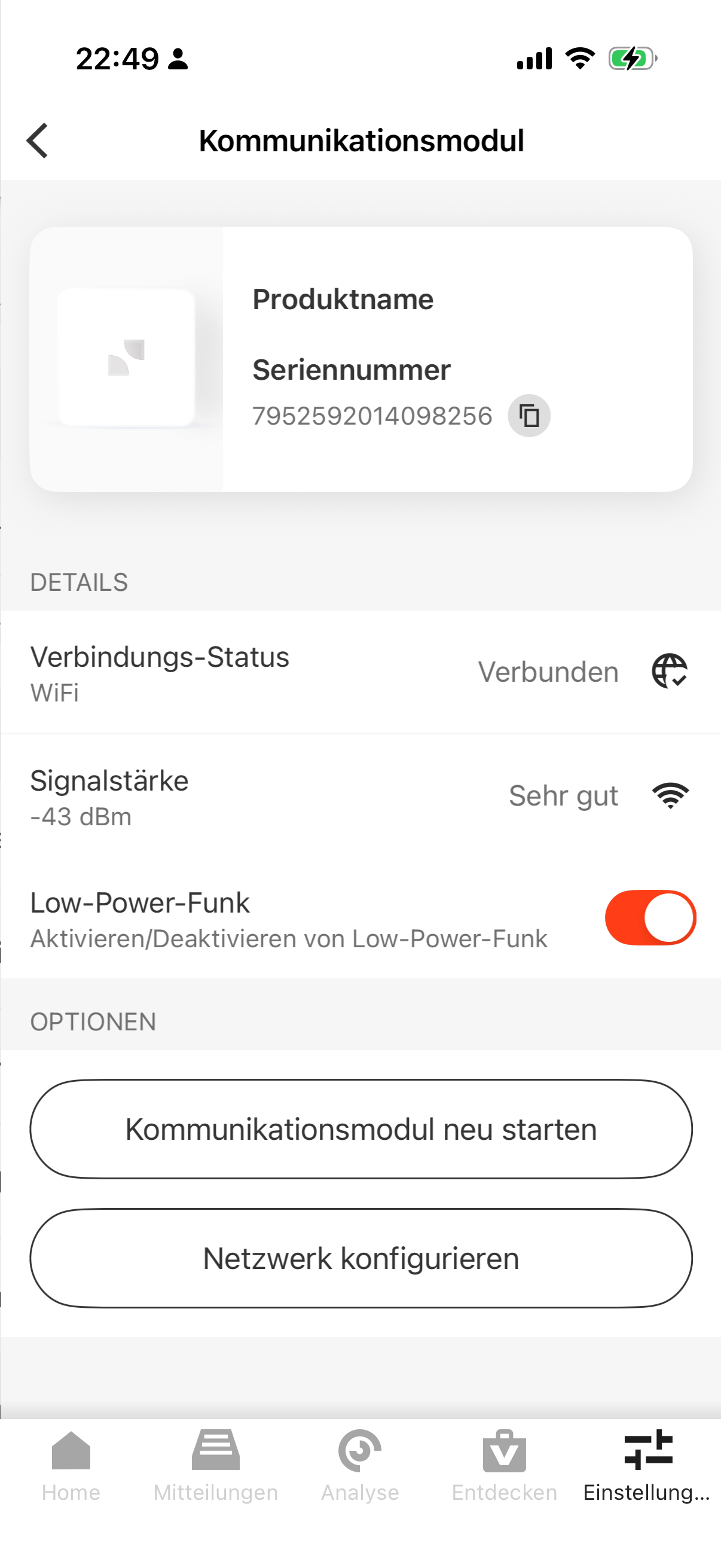Copy the Seriennummer to clipboard

(x=528, y=416)
